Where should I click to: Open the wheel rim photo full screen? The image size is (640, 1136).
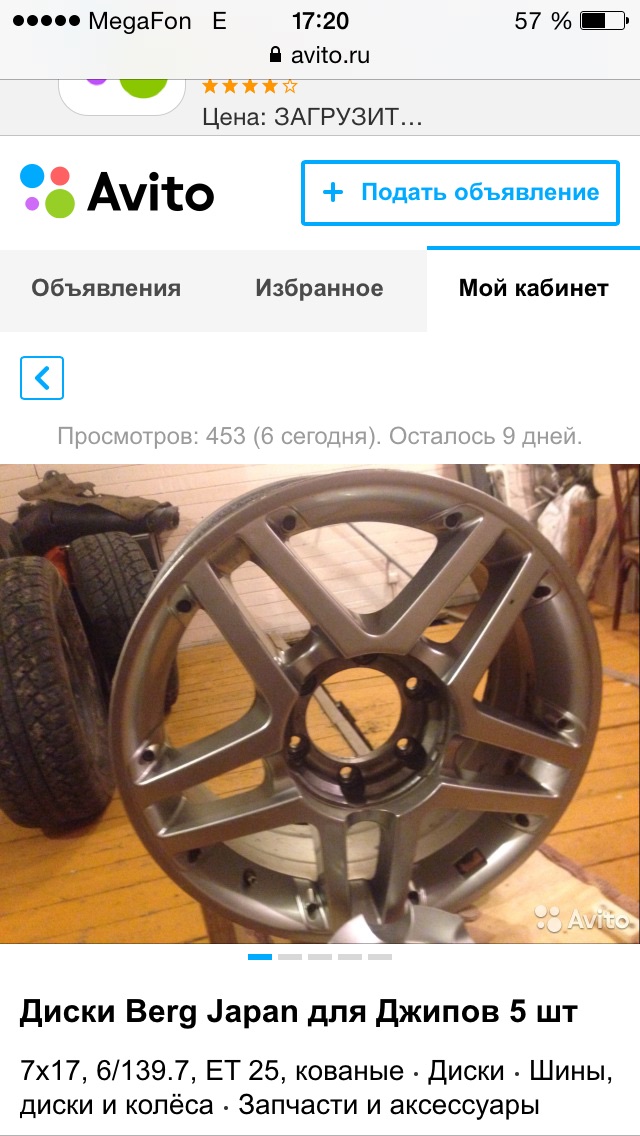pos(320,703)
